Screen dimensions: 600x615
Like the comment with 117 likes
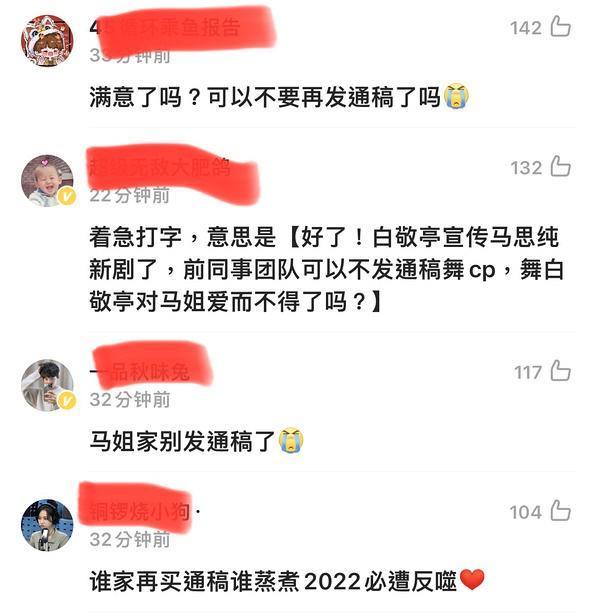(560, 372)
